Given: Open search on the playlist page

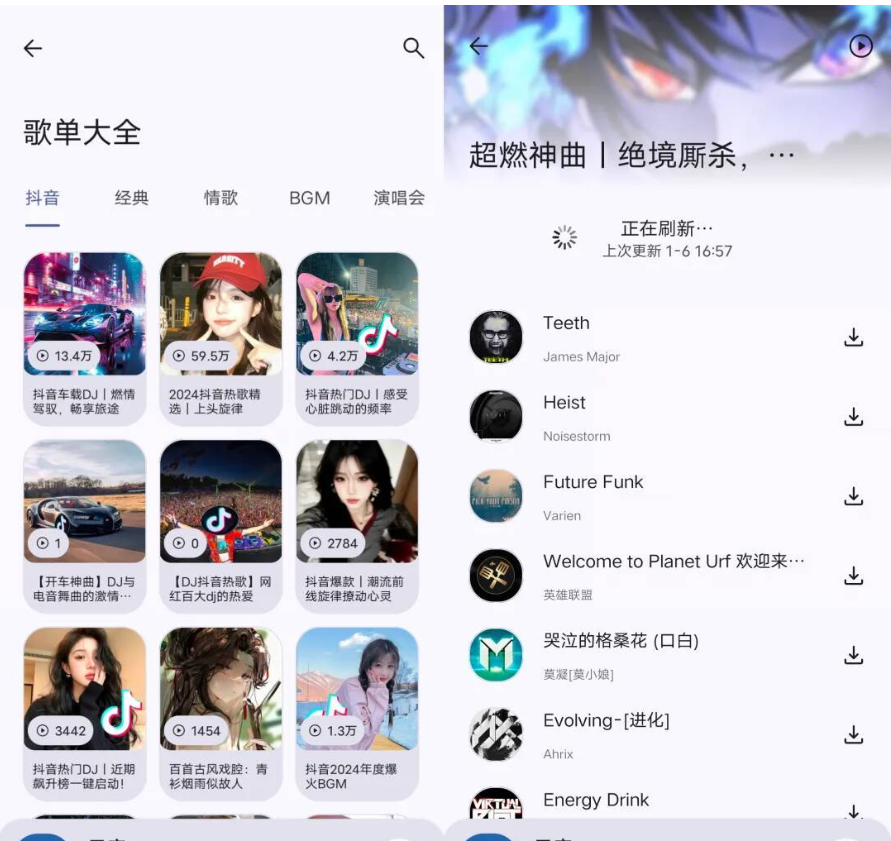Looking at the screenshot, I should point(413,48).
